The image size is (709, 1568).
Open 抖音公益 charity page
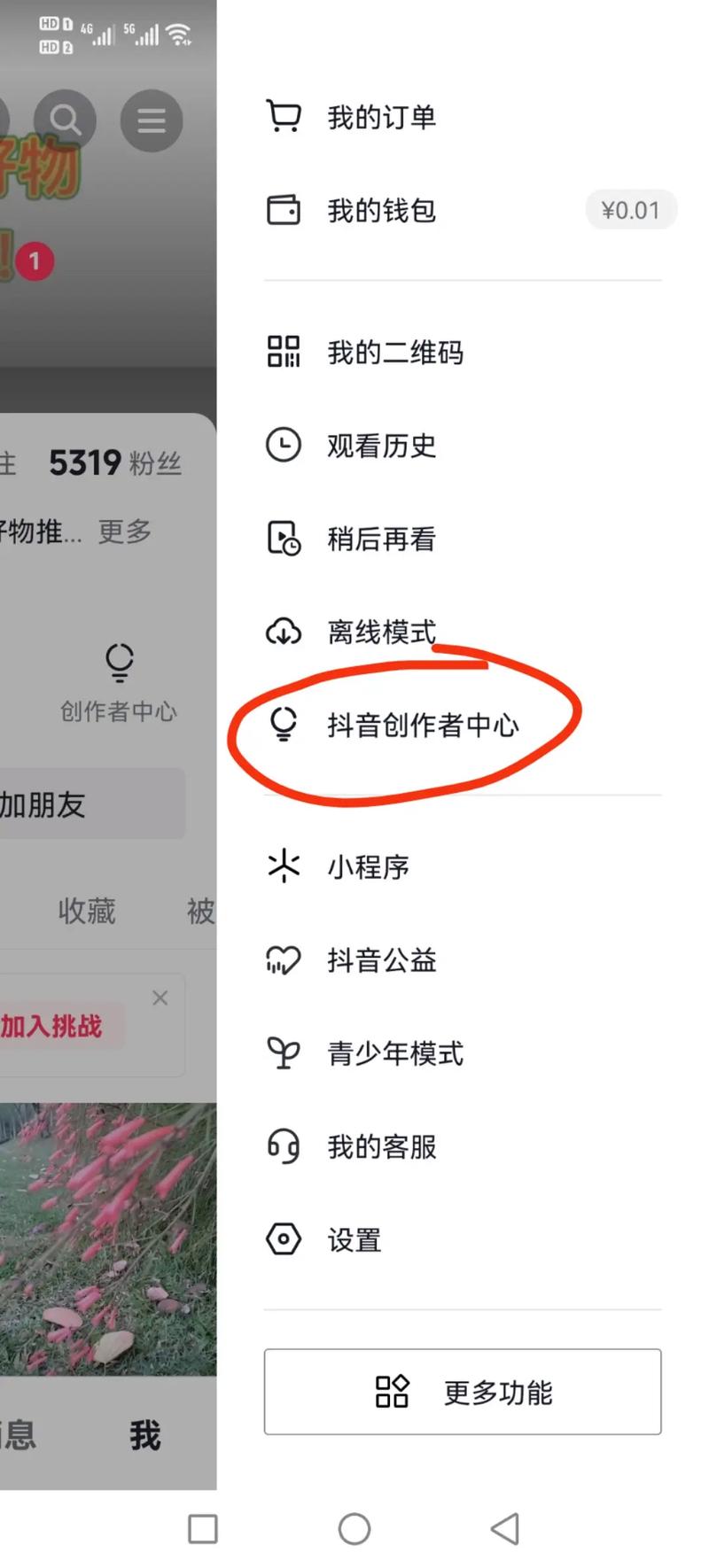click(381, 959)
